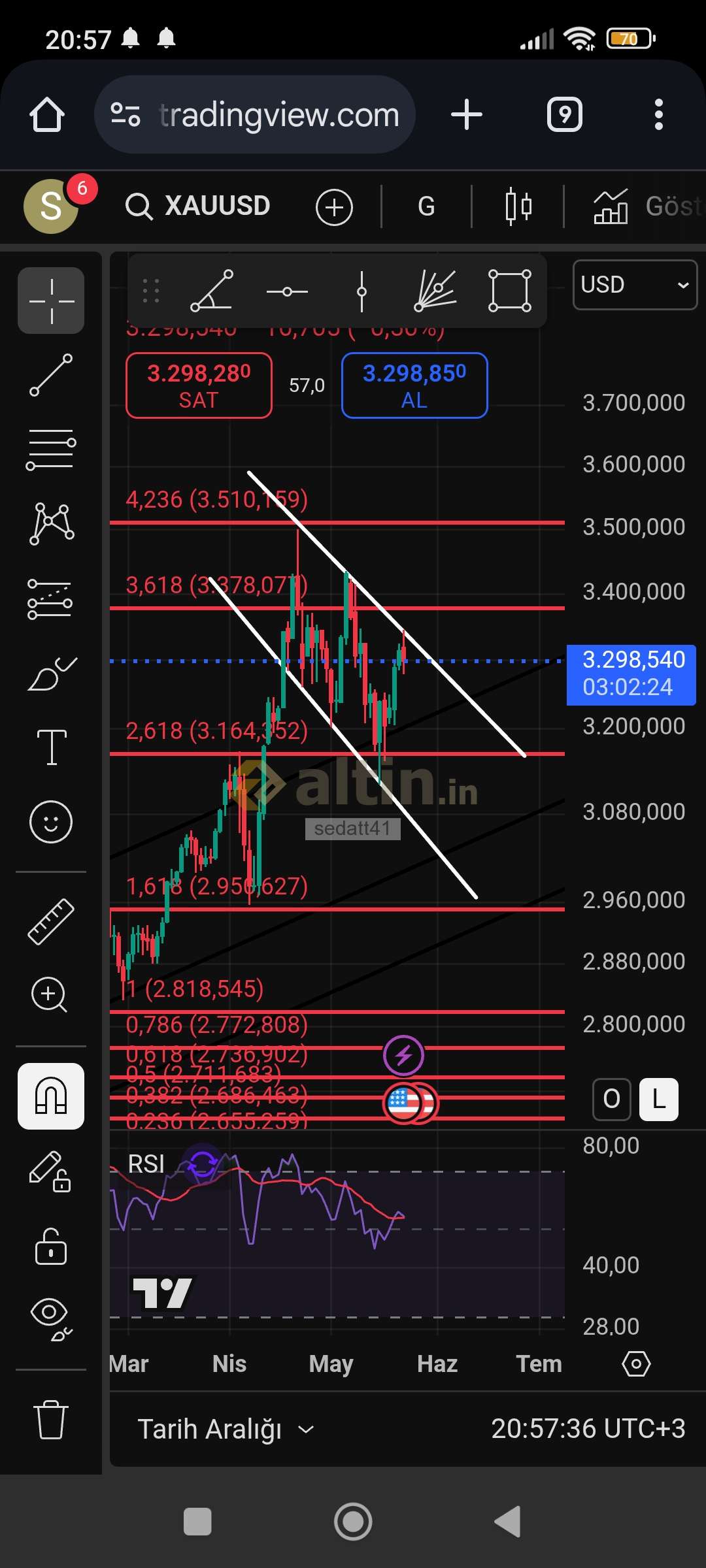Select the crosshair cursor tool
706x1568 pixels.
pos(51,301)
